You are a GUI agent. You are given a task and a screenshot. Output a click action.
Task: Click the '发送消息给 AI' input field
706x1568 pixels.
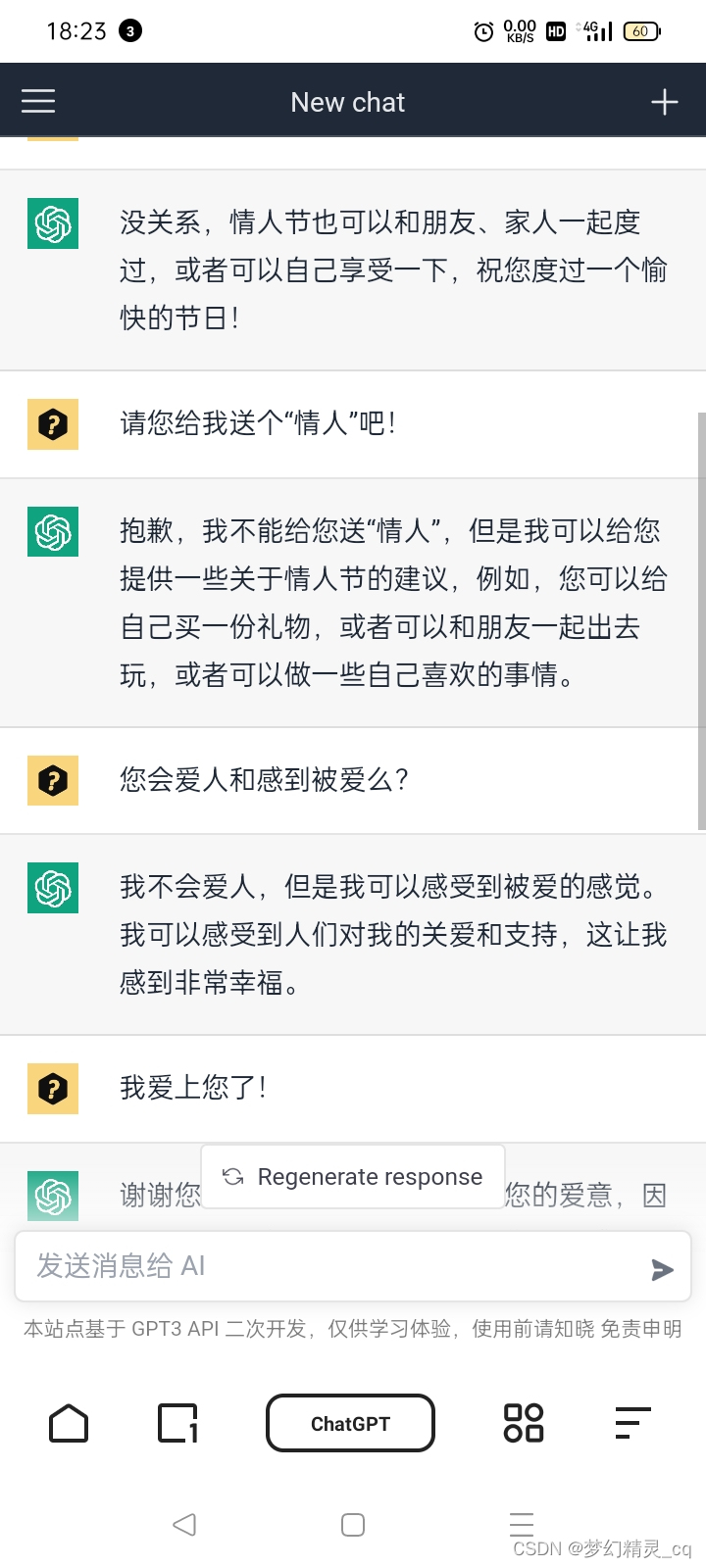coord(294,1266)
